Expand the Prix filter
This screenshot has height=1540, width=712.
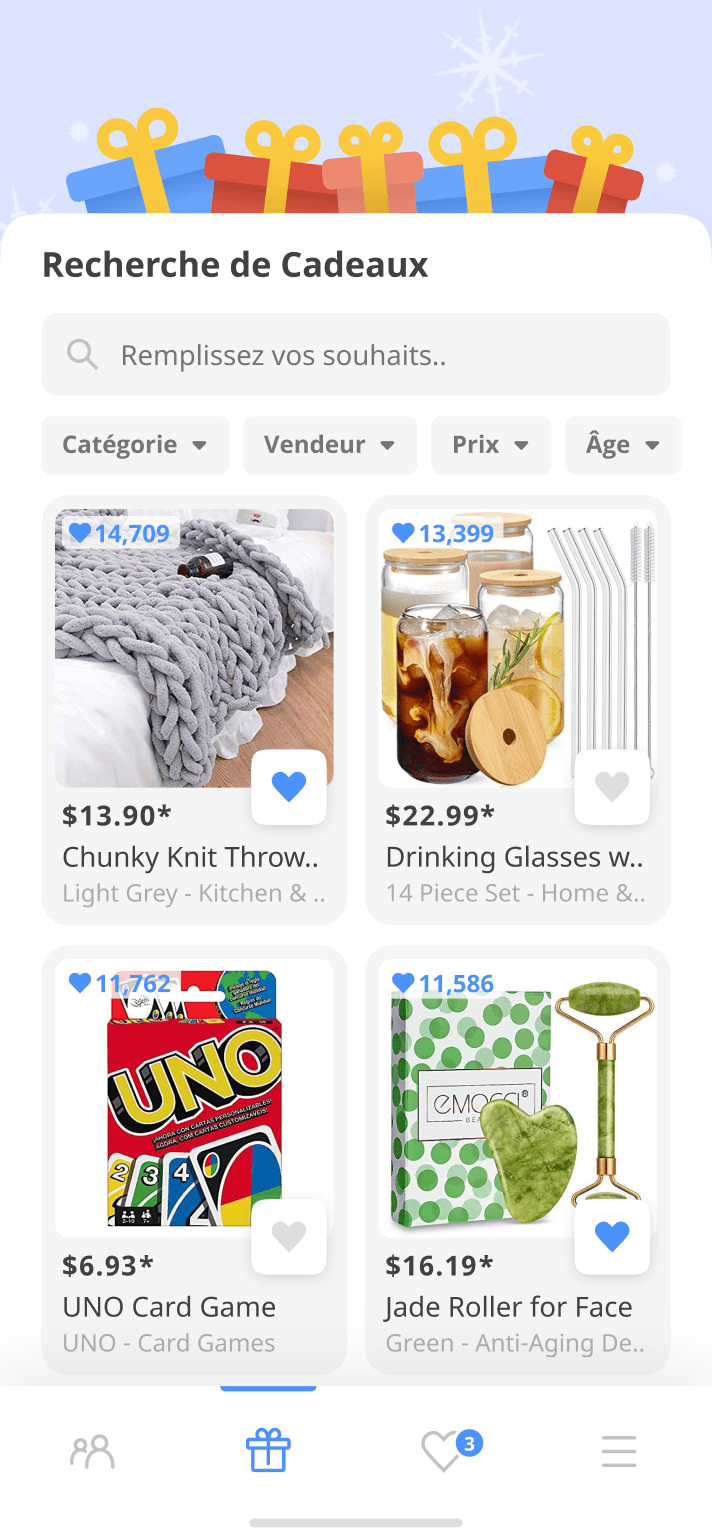[490, 445]
